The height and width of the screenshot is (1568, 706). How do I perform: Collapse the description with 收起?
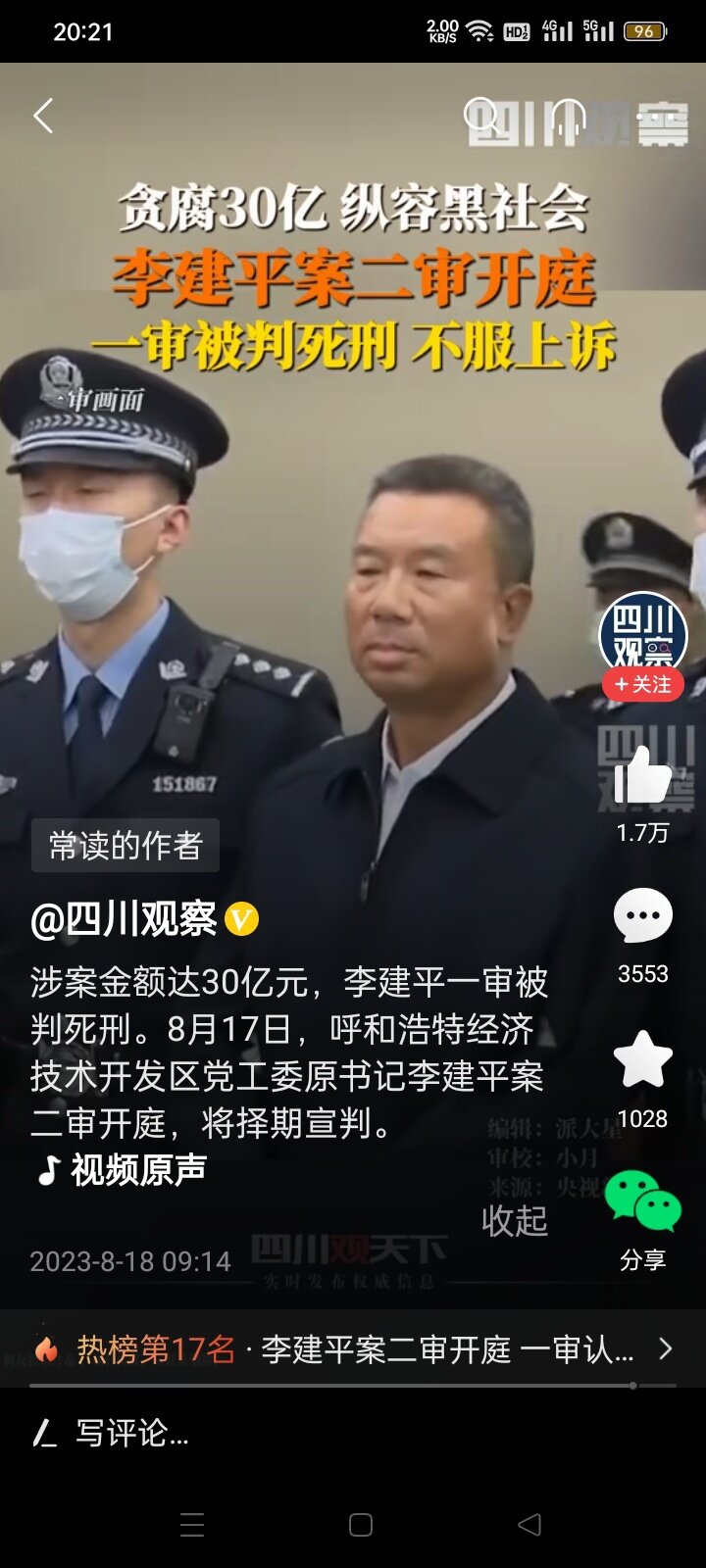[514, 1221]
